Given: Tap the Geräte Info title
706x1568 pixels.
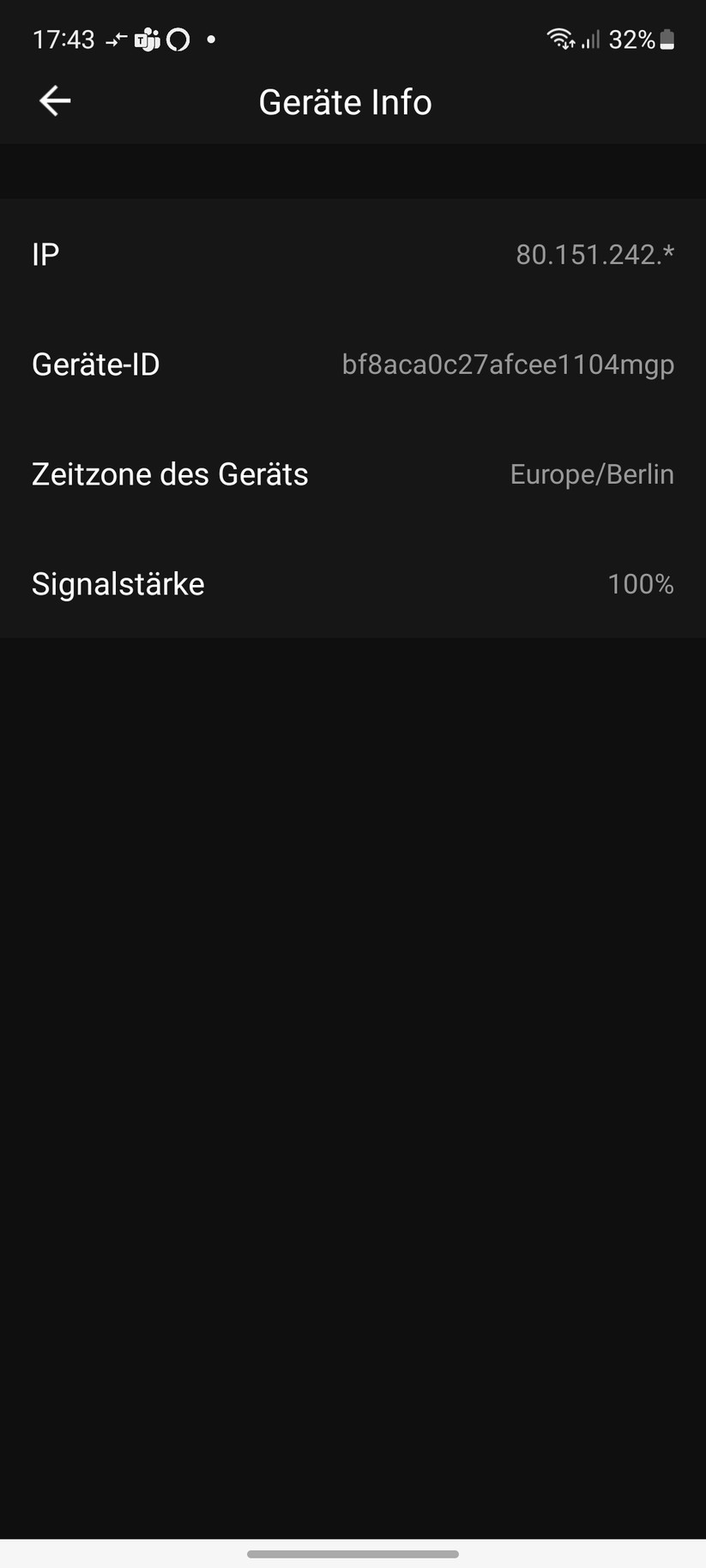Looking at the screenshot, I should (345, 101).
